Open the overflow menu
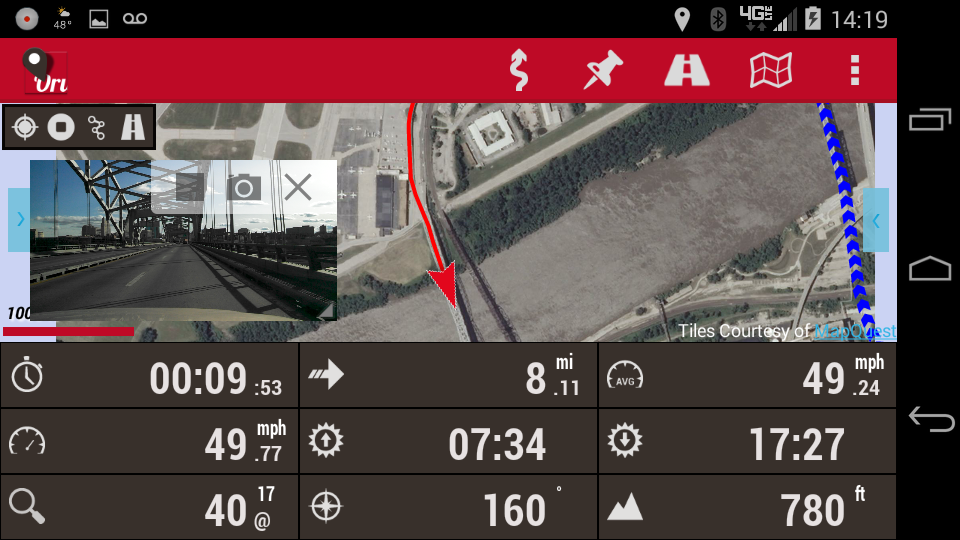 [x=854, y=70]
